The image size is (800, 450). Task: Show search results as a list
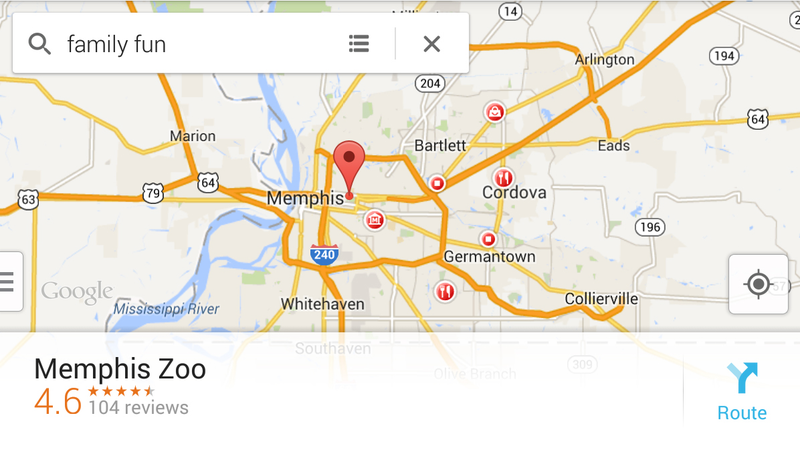click(359, 44)
